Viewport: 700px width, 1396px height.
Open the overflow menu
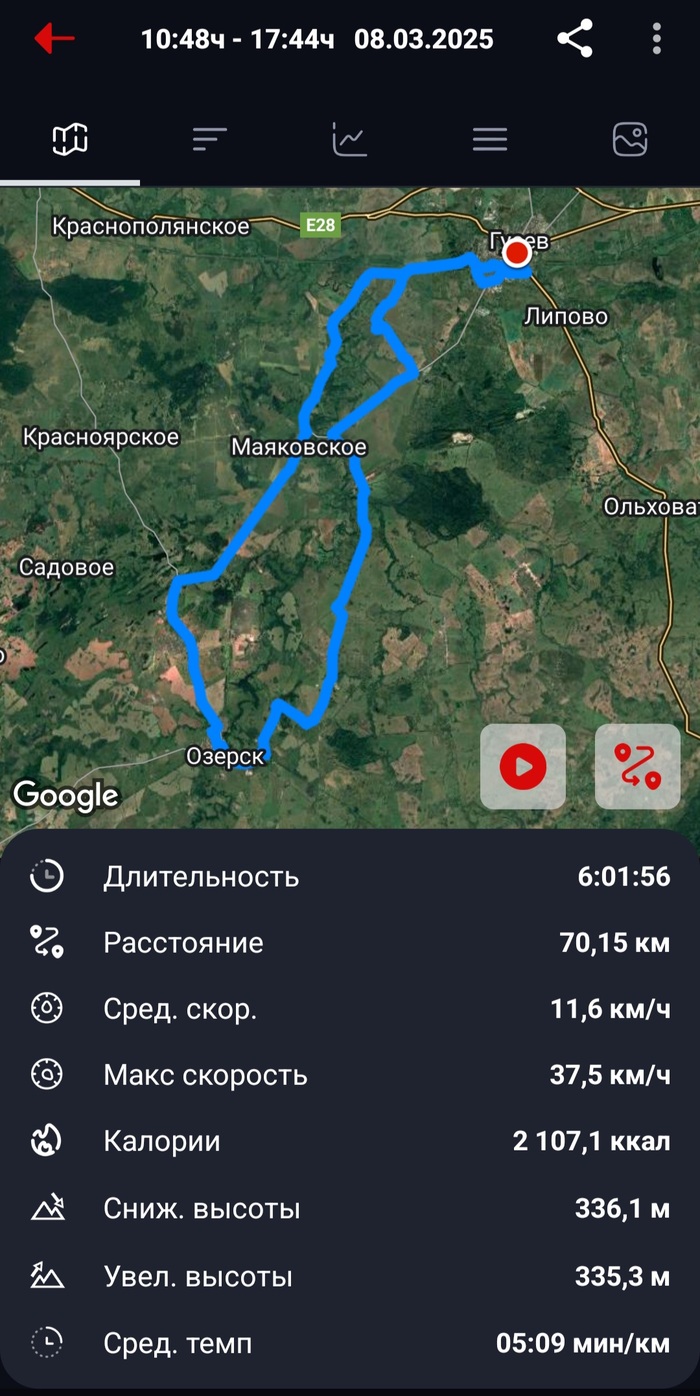click(x=657, y=39)
